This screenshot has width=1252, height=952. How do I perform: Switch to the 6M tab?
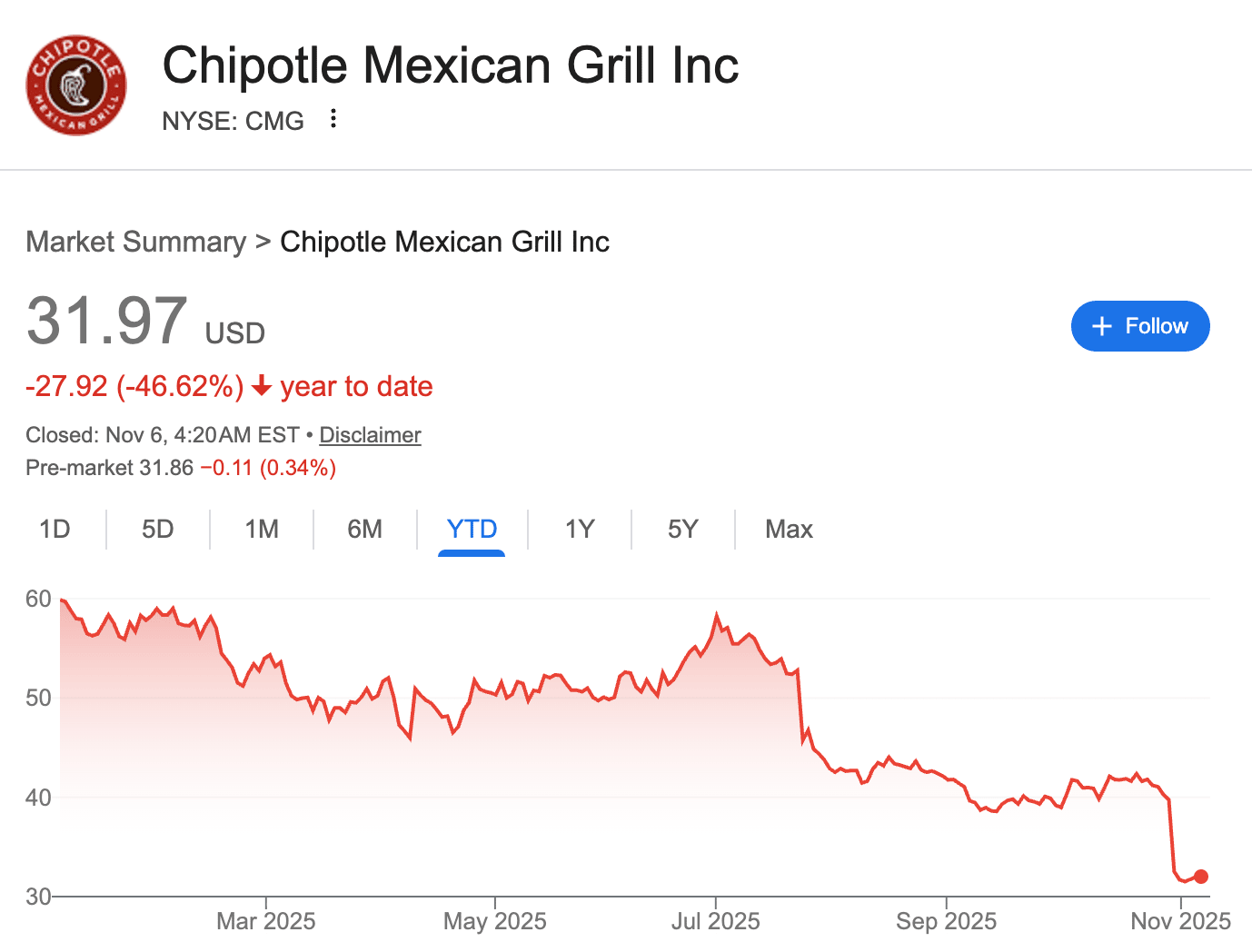tap(364, 529)
